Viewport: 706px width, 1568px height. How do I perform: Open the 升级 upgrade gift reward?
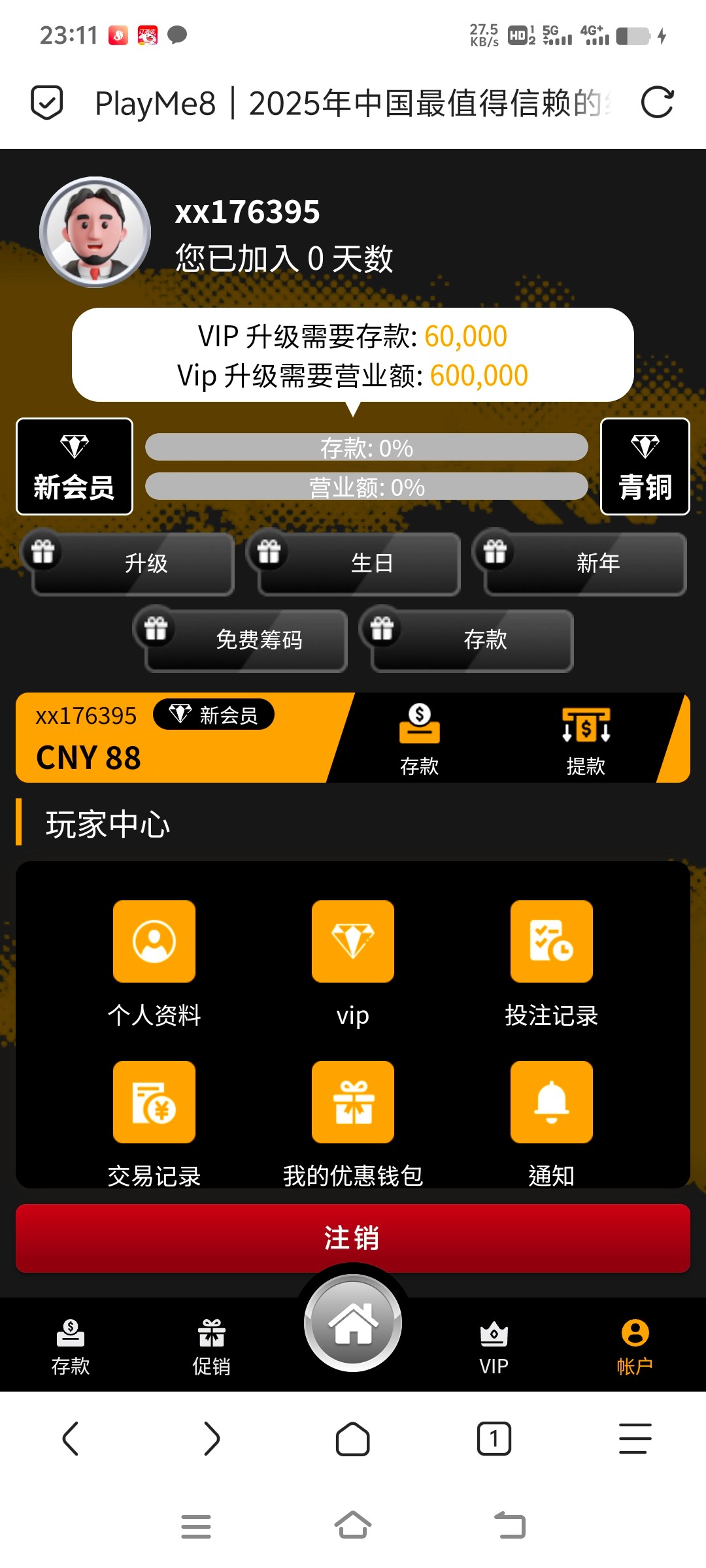131,563
